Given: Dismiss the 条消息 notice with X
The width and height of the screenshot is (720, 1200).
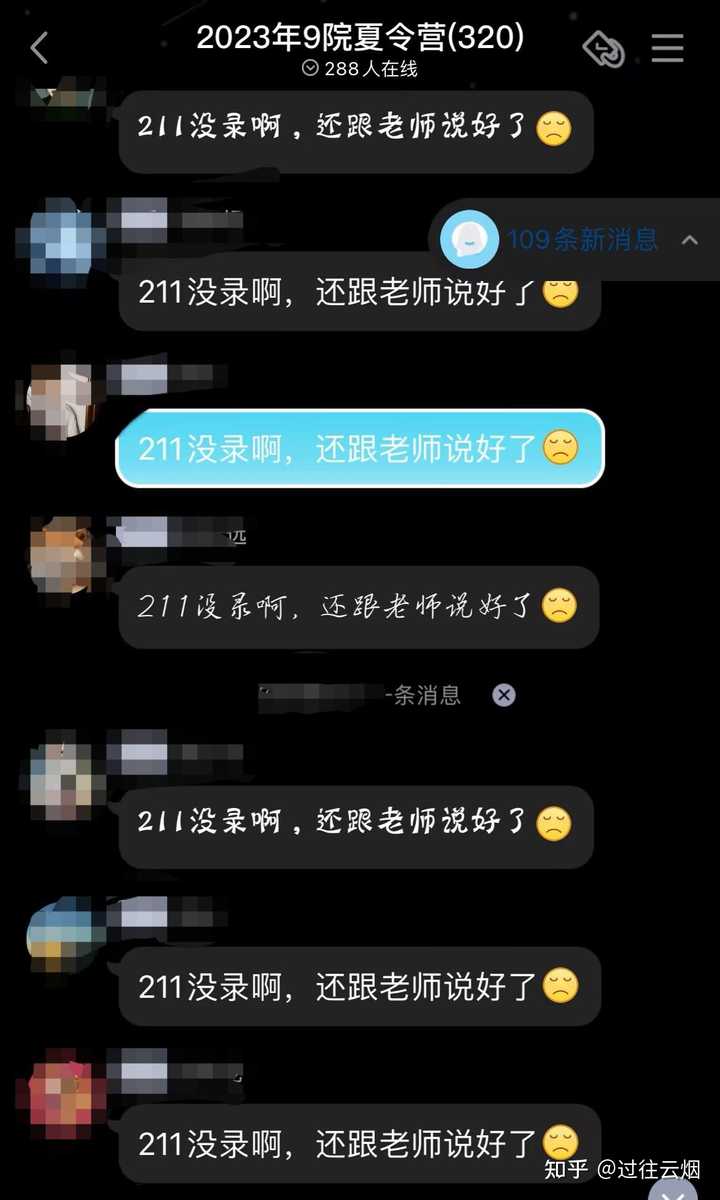Looking at the screenshot, I should 504,695.
